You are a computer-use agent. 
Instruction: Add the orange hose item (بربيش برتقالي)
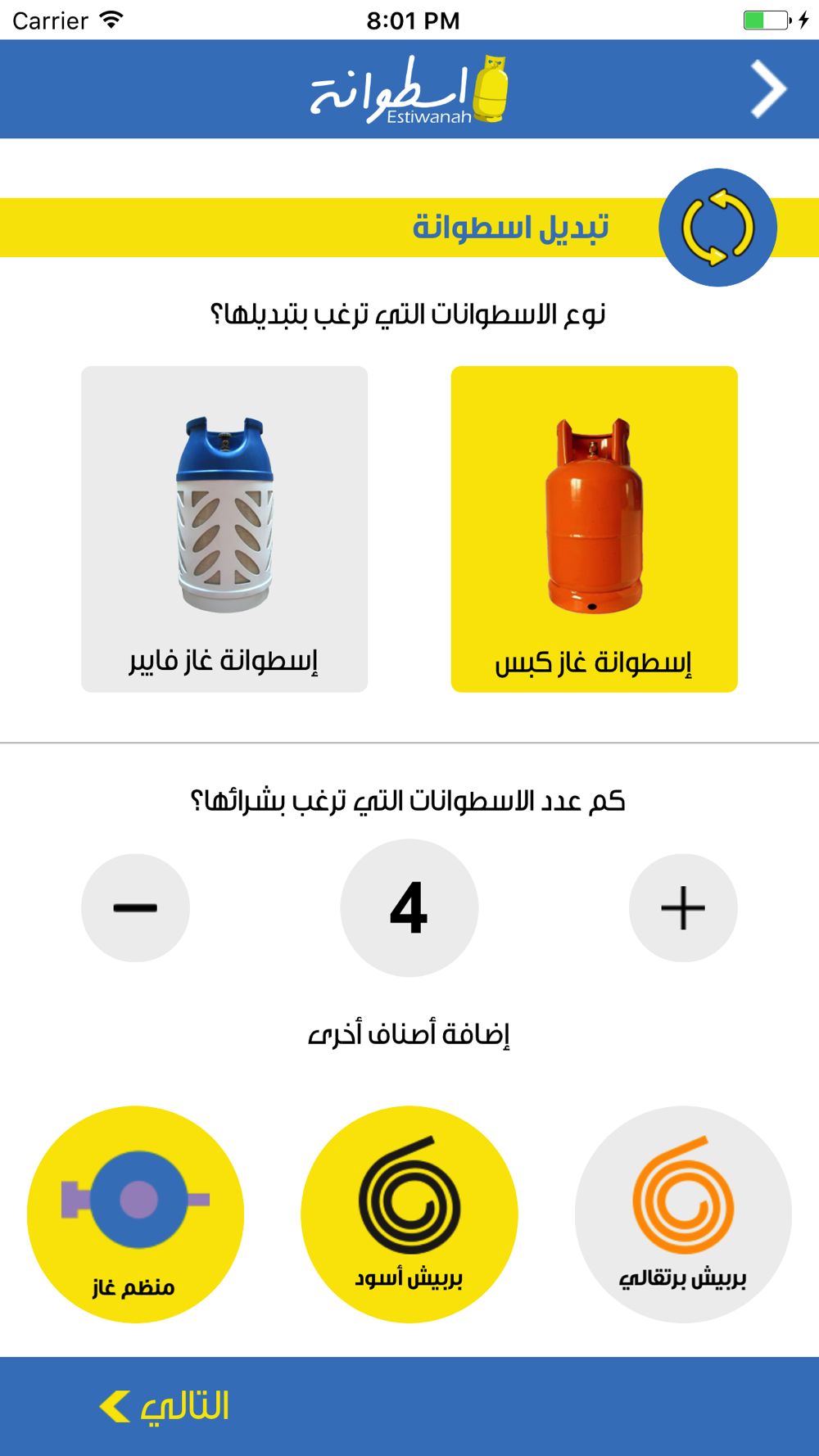coord(683,1214)
